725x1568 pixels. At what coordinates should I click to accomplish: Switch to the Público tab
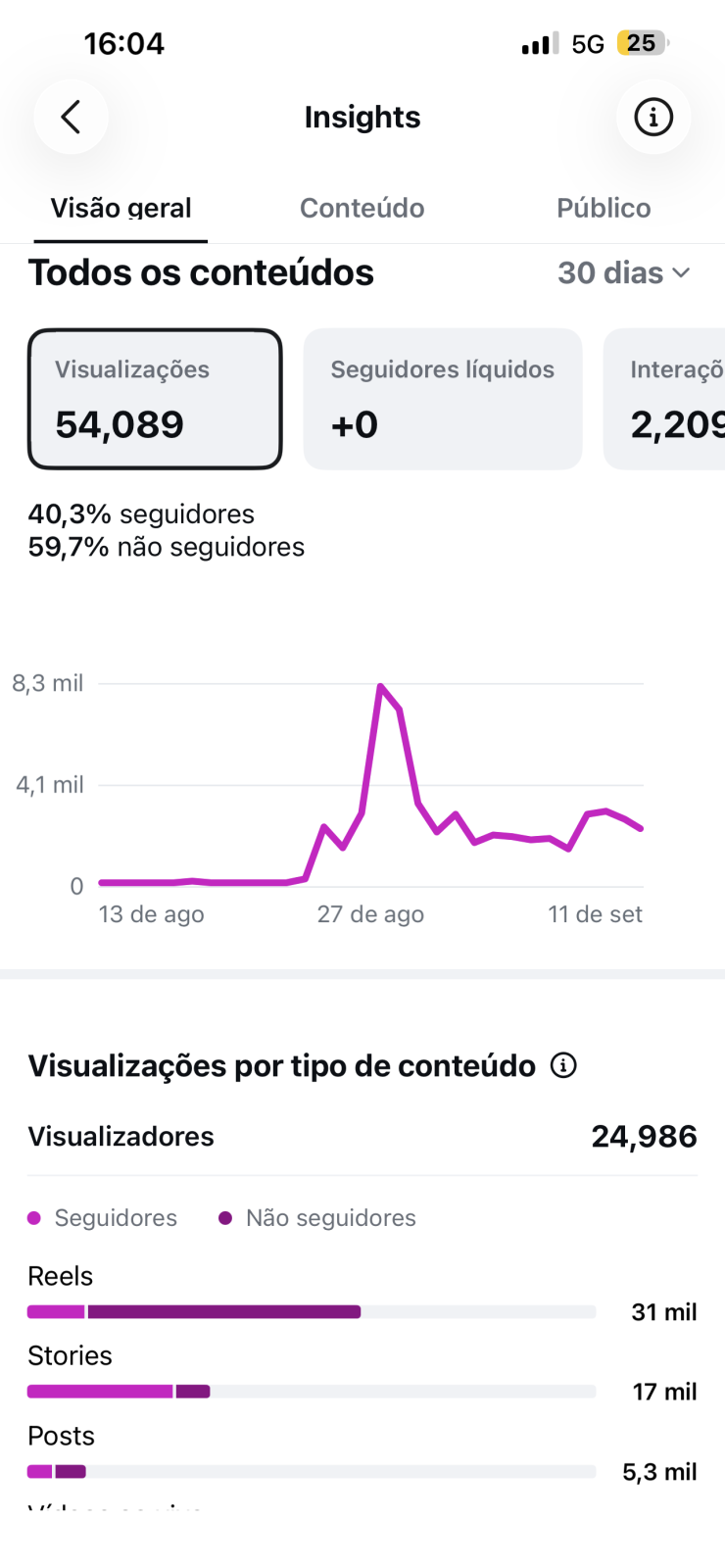point(604,208)
